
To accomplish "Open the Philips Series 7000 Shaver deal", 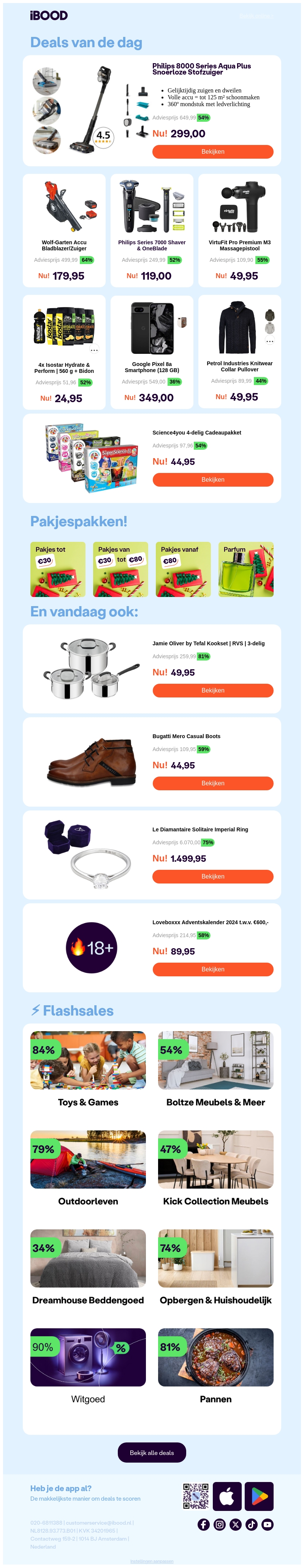I will [151, 230].
